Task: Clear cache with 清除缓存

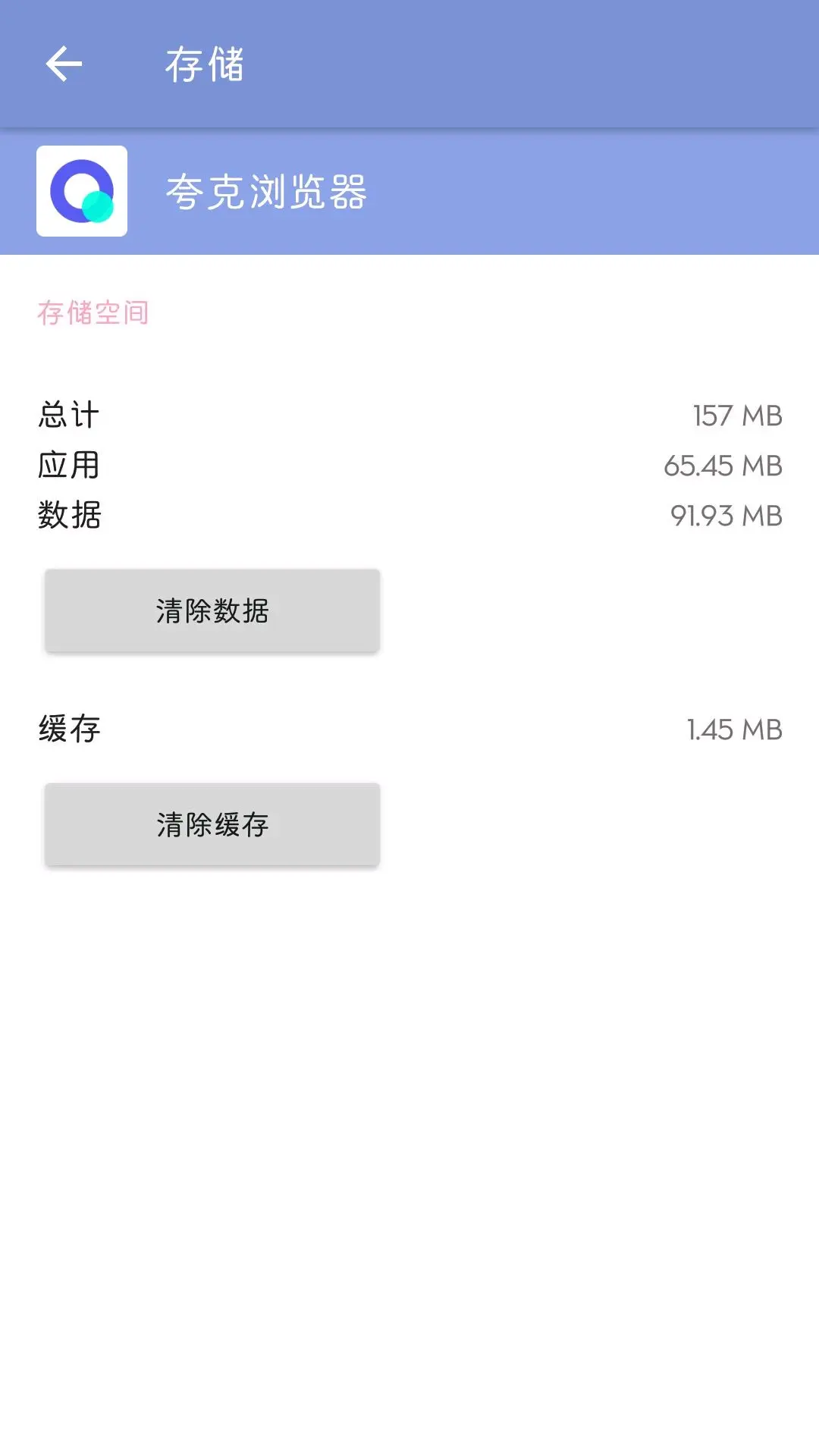Action: pyautogui.click(x=212, y=824)
